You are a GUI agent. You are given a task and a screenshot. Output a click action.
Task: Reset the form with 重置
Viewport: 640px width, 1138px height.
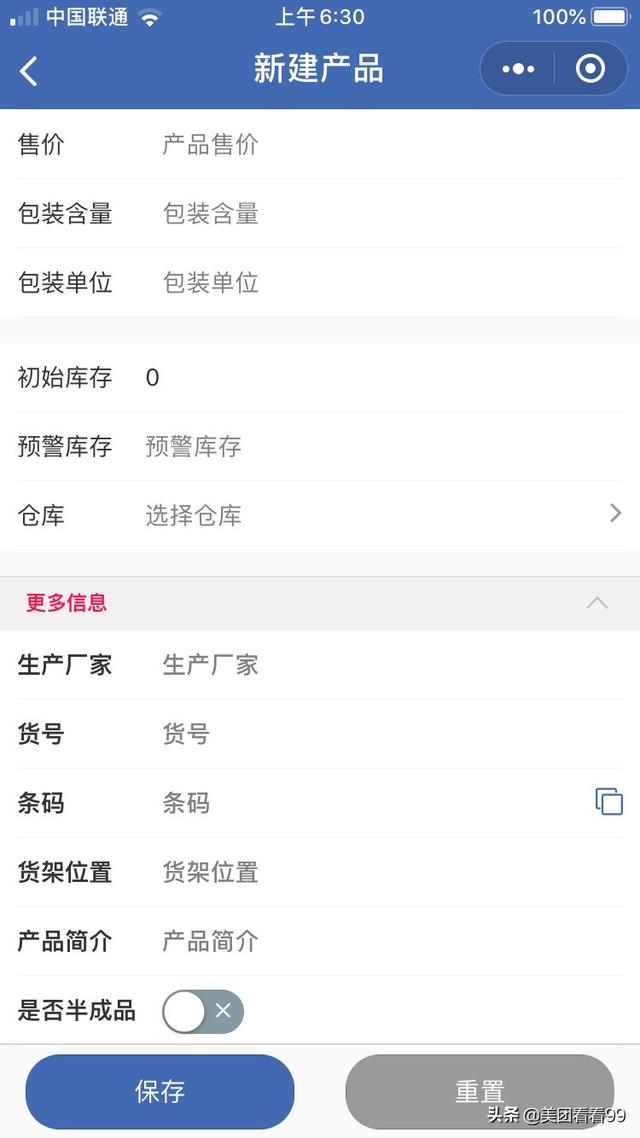[479, 1091]
